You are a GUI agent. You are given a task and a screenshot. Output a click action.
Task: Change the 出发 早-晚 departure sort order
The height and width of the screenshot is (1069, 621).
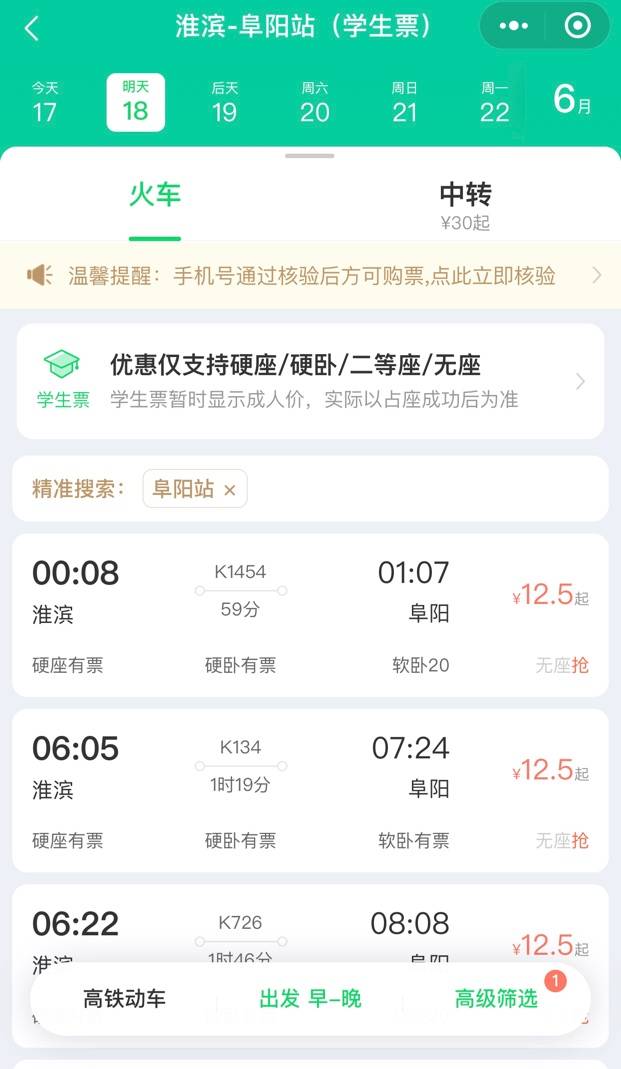pos(310,999)
